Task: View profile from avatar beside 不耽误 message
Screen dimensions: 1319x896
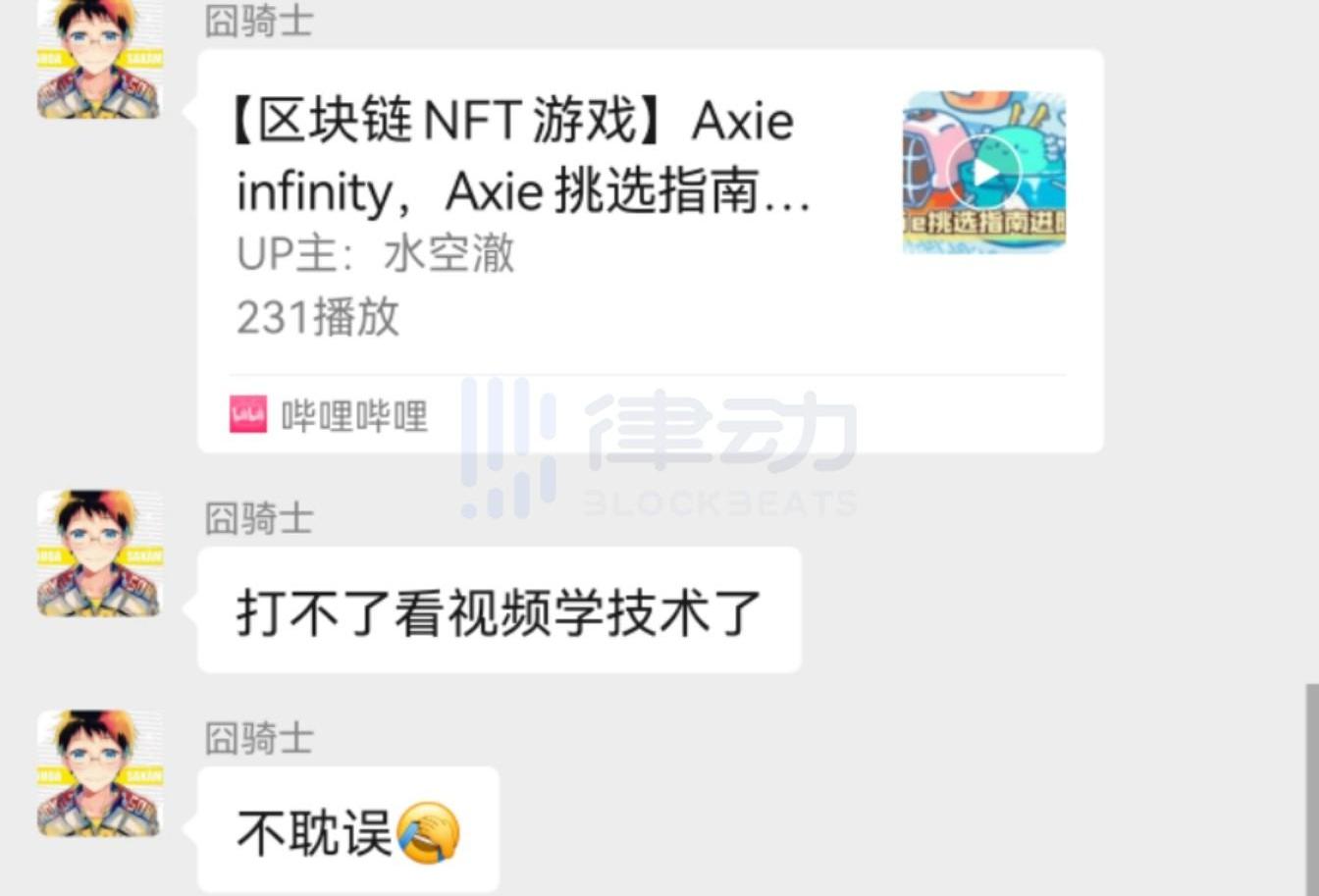Action: (99, 773)
